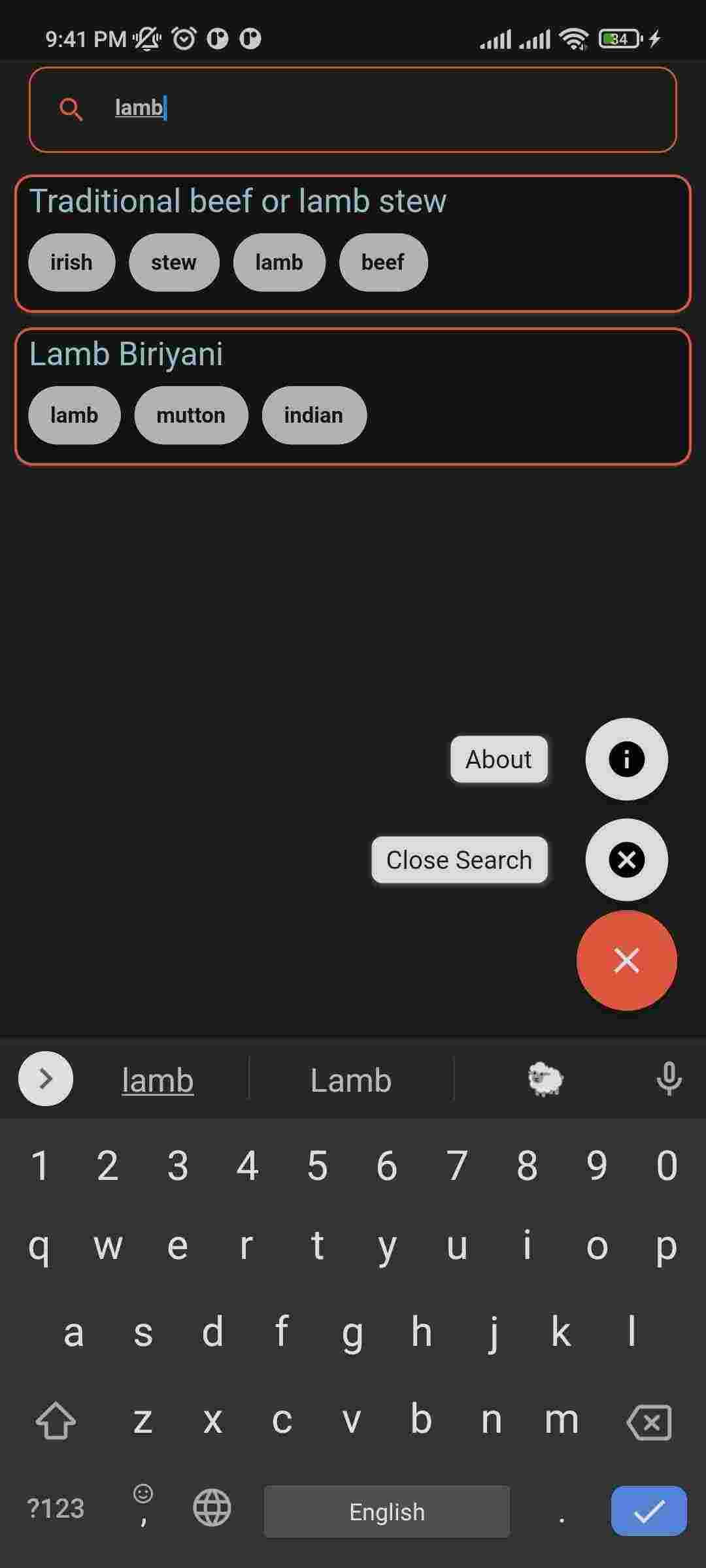Choose the capitalized Lamb keyboard suggestion

click(351, 1080)
